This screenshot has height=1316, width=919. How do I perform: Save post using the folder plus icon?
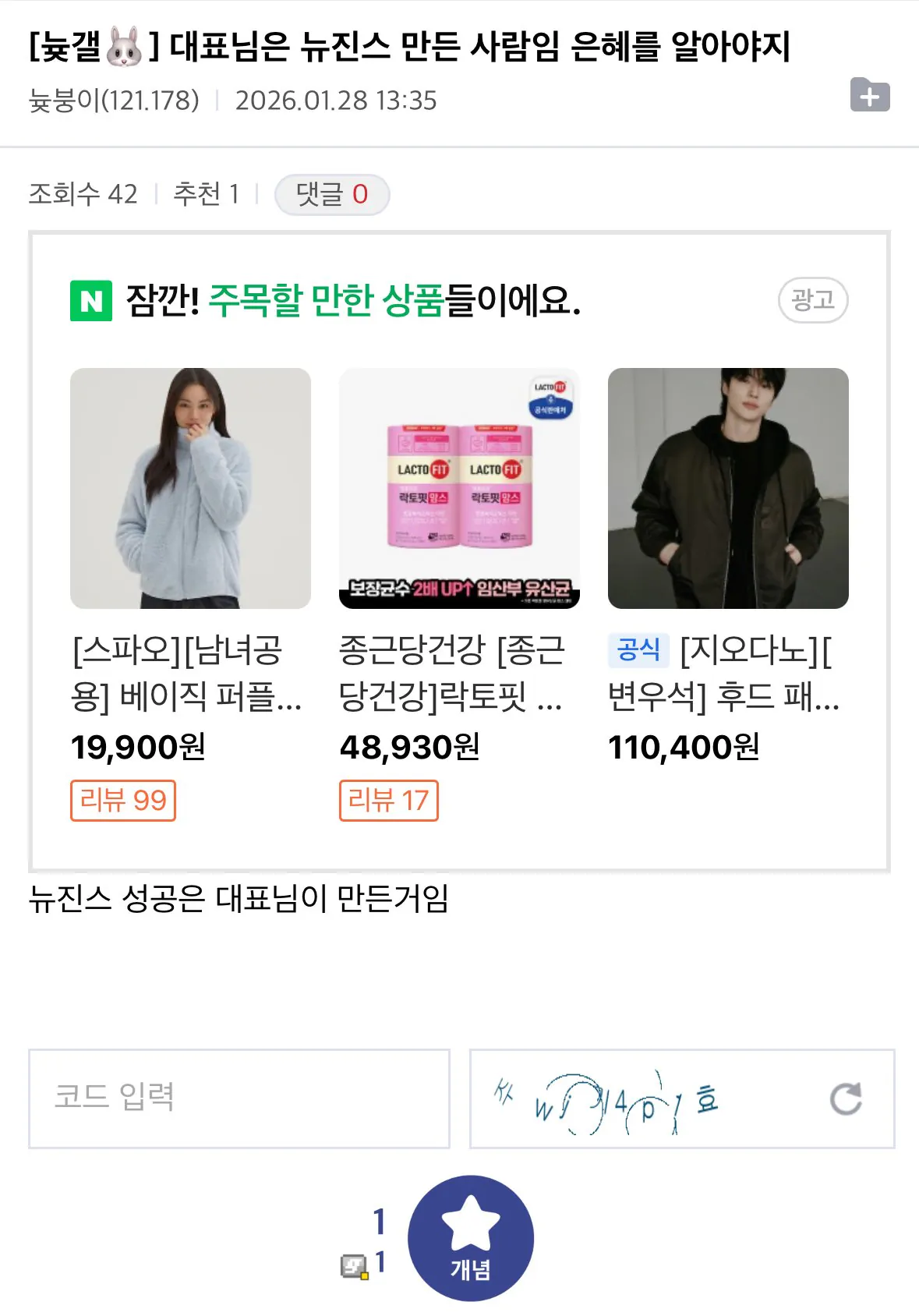click(869, 96)
